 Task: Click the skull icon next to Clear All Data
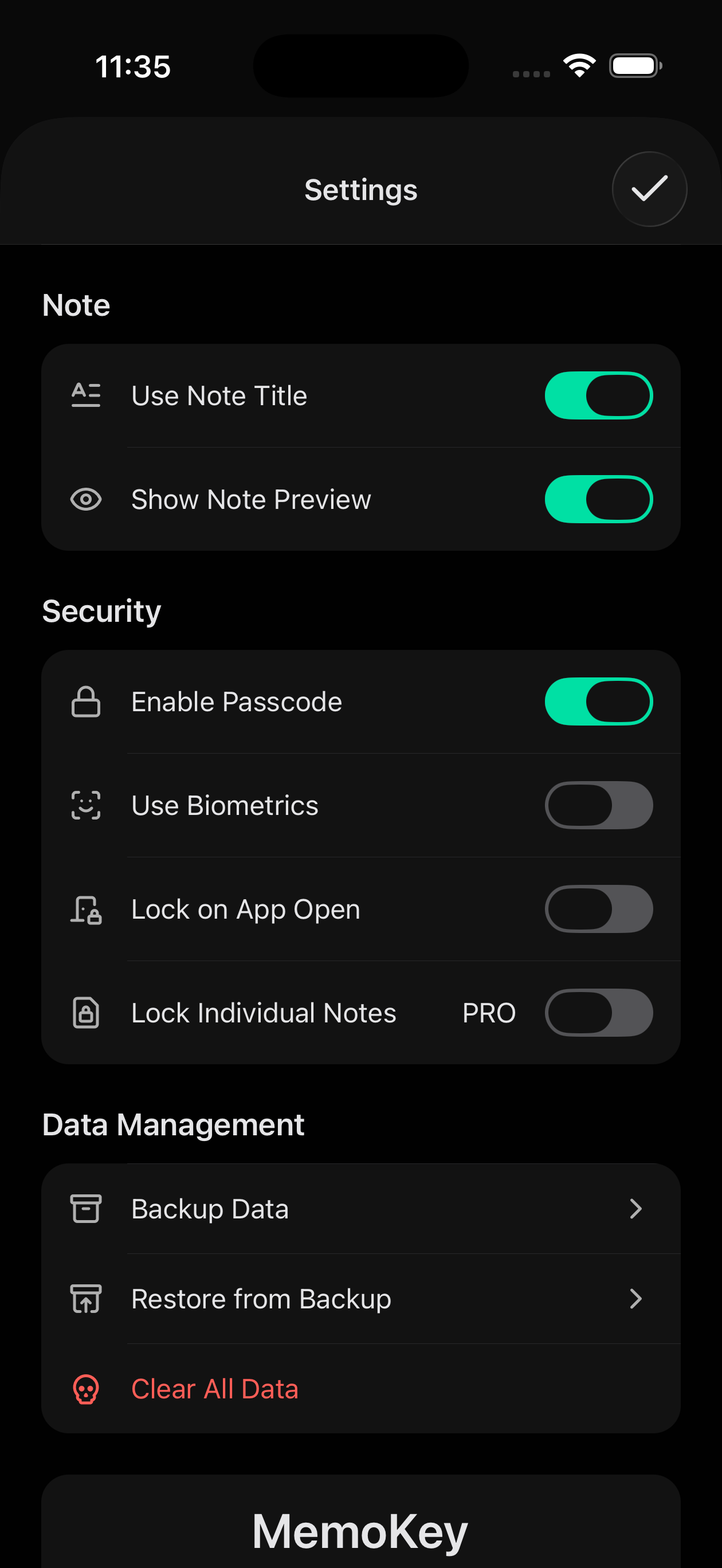(x=86, y=1389)
